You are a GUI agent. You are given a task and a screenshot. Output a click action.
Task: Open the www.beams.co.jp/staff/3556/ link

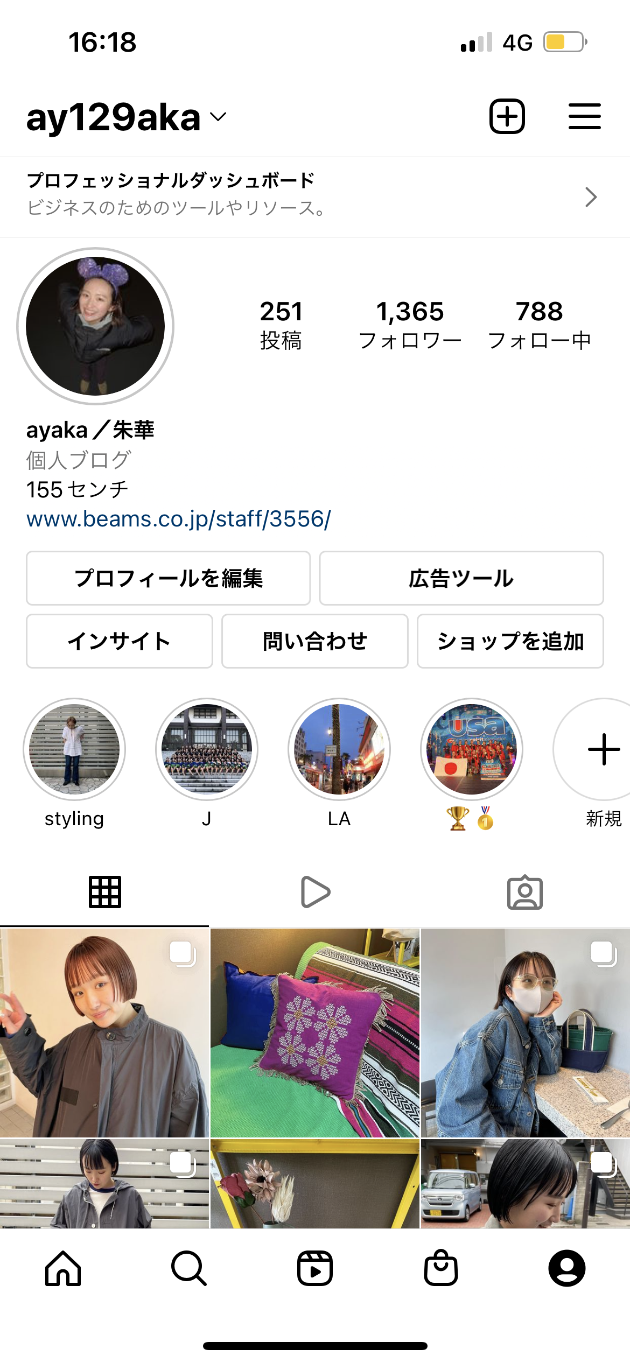tap(178, 519)
